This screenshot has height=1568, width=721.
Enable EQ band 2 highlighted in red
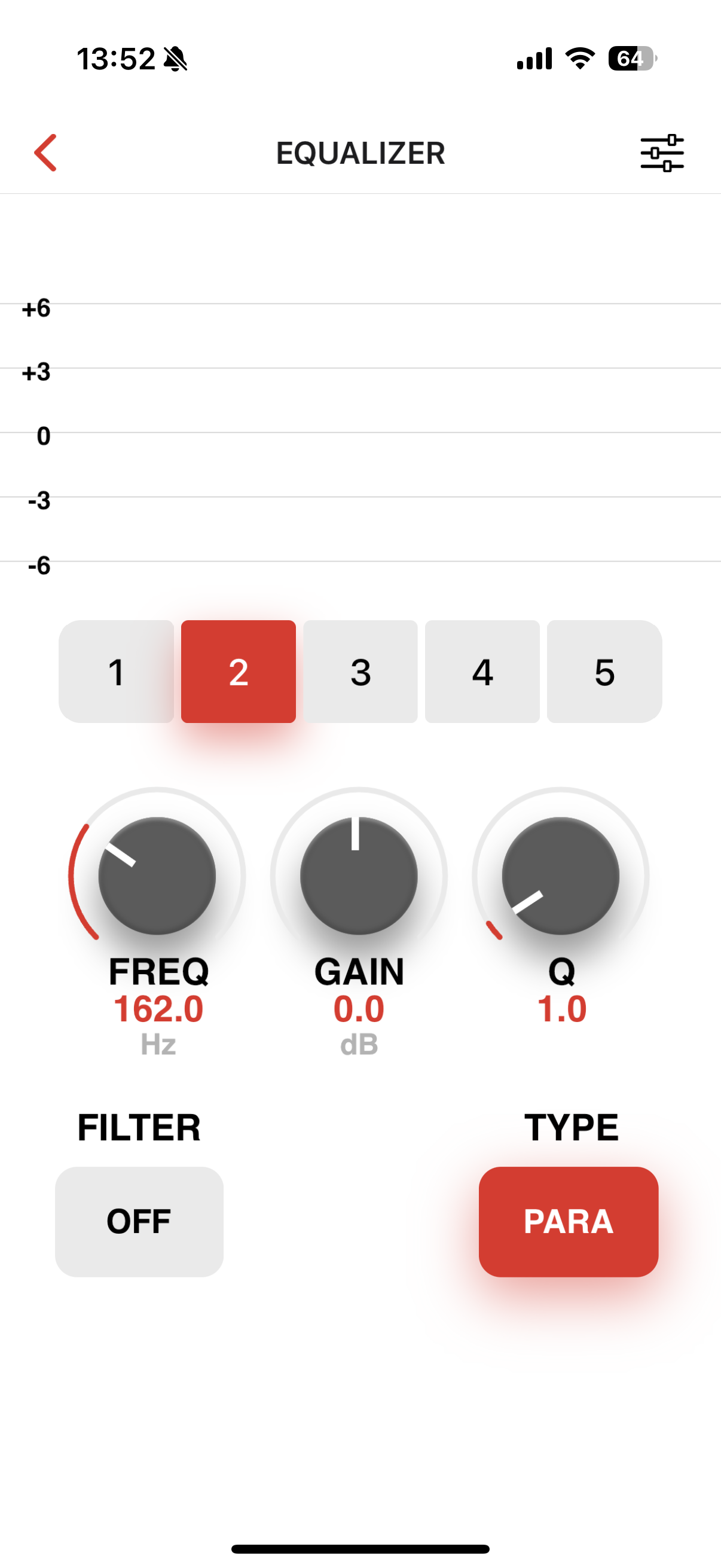point(239,672)
